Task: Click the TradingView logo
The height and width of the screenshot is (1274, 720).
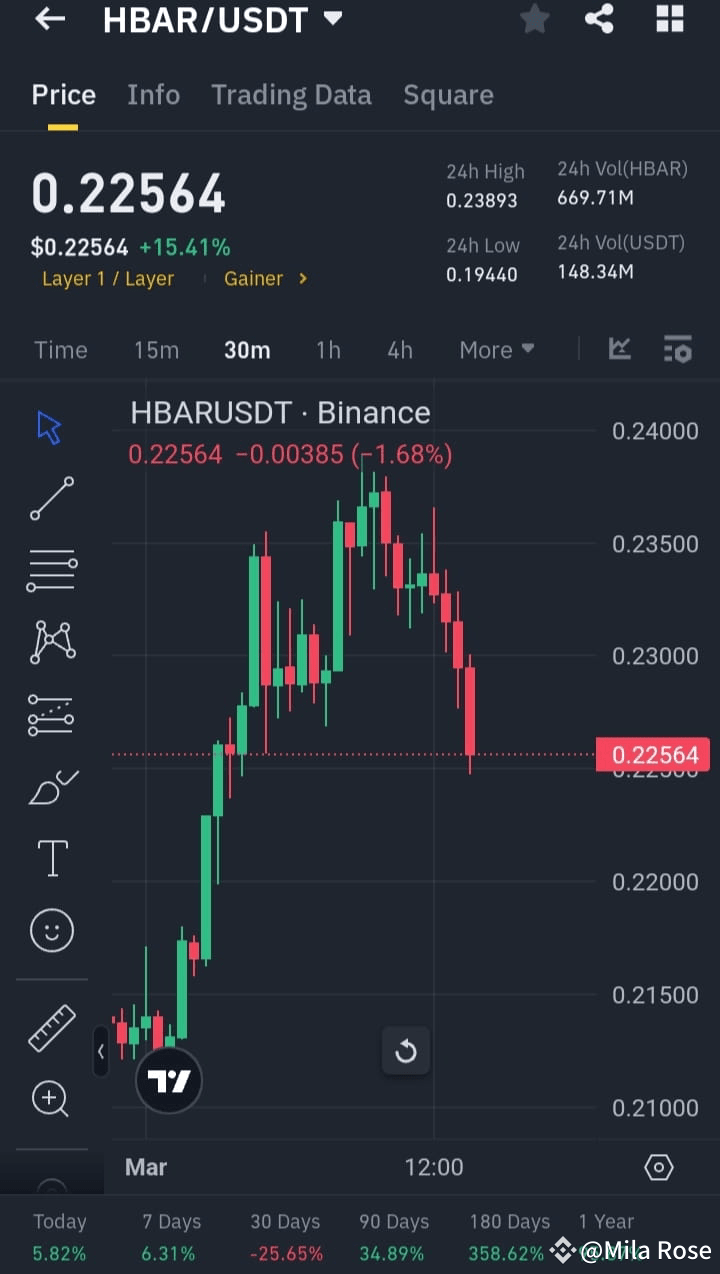Action: pos(168,1080)
